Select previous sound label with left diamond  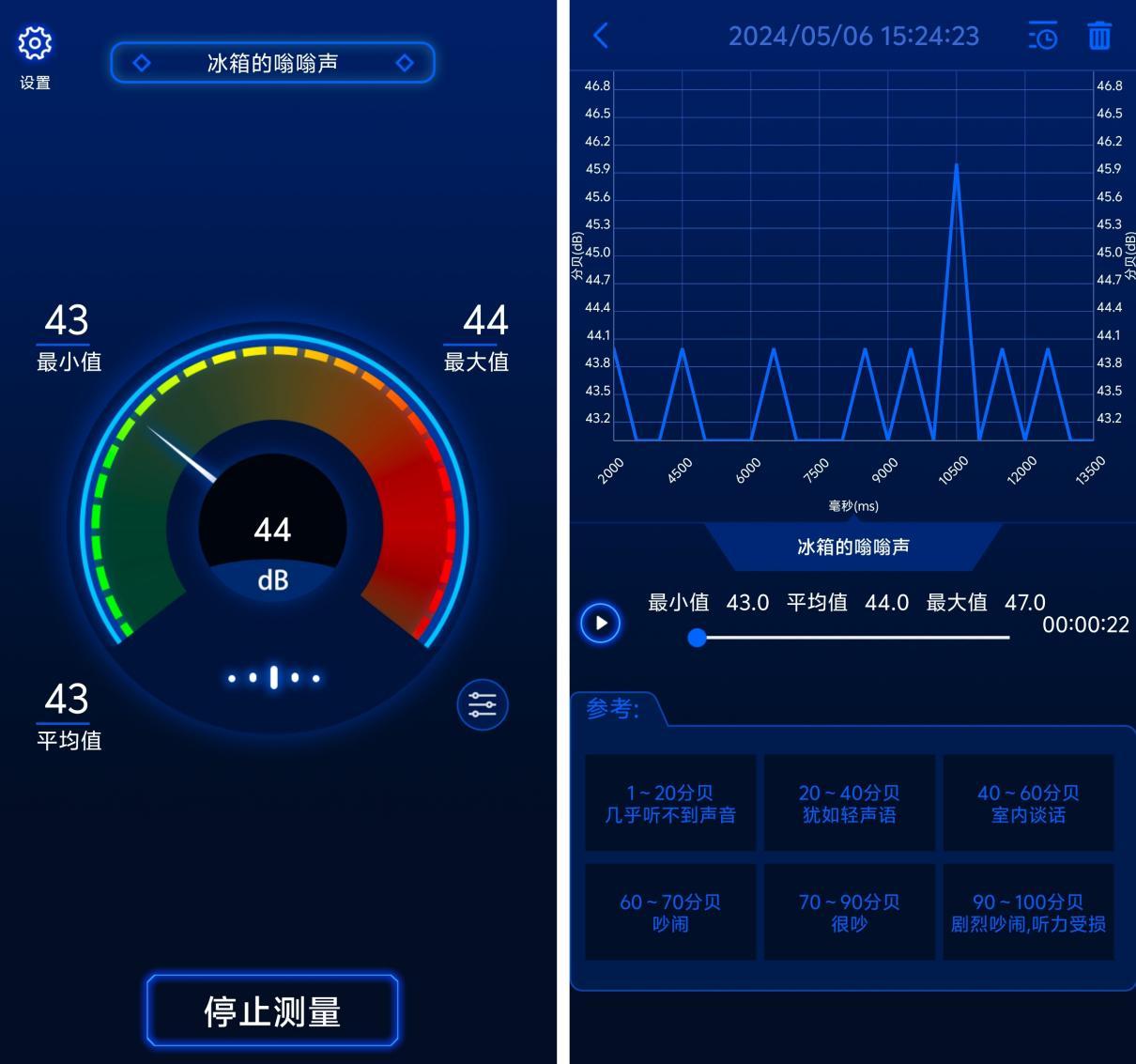(x=142, y=63)
